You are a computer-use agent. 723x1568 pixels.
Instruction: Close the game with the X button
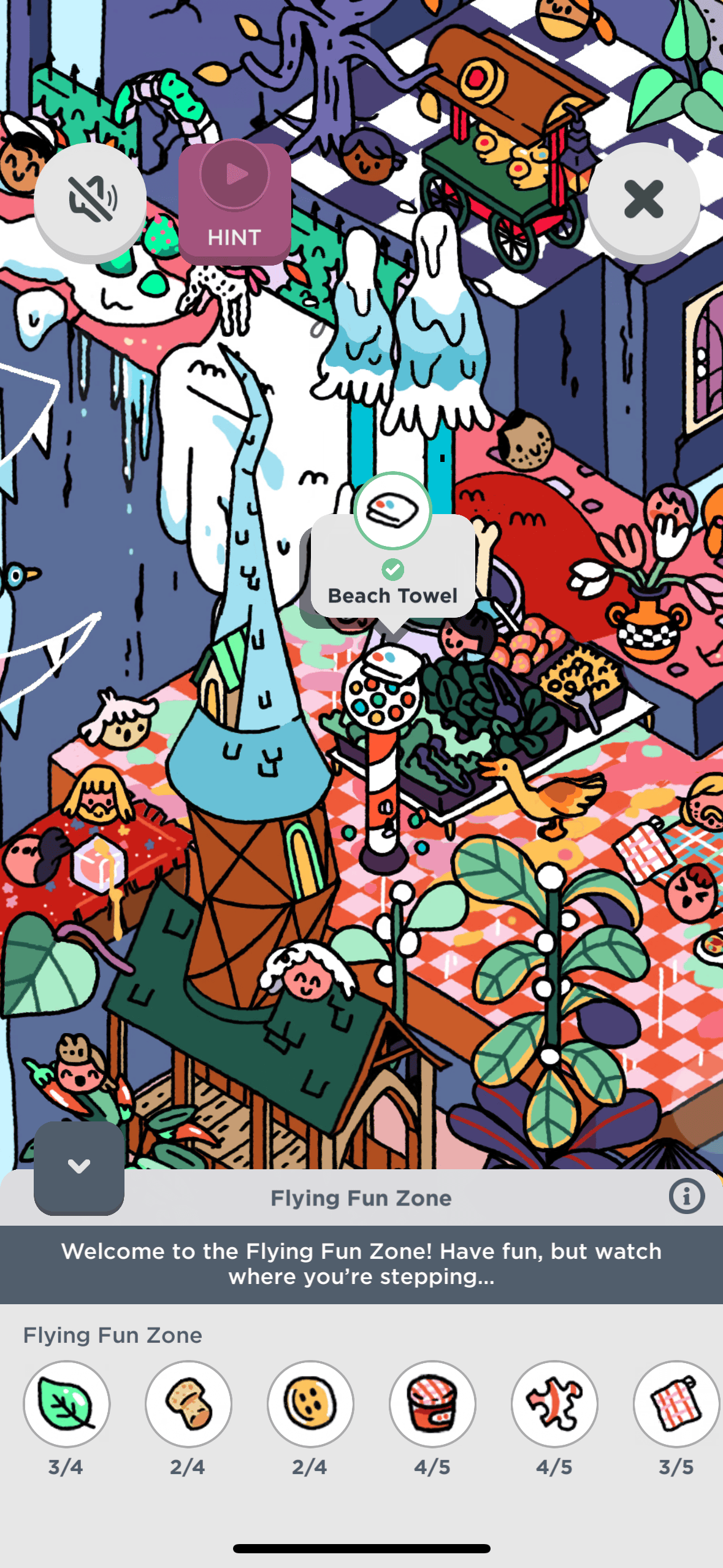coord(643,199)
